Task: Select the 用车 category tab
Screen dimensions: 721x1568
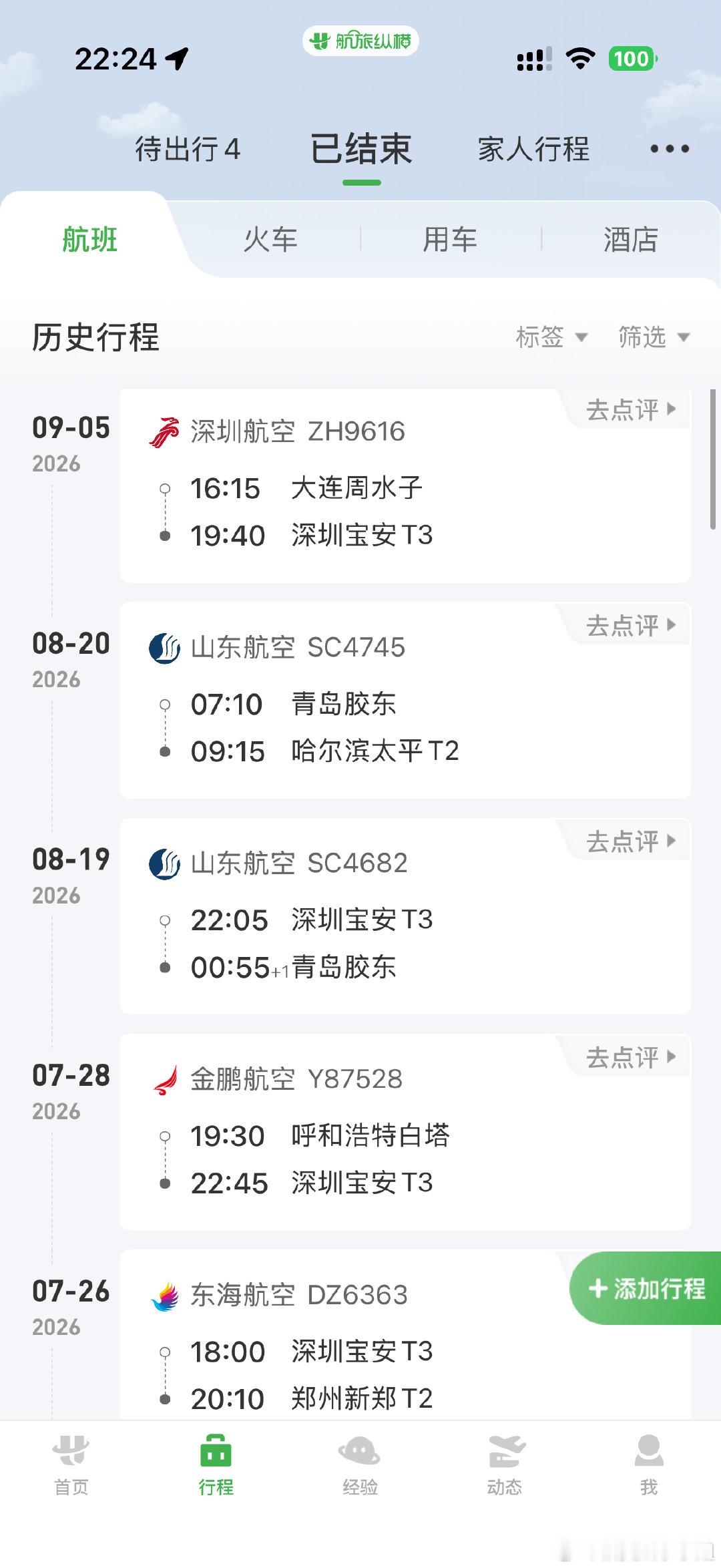Action: tap(450, 239)
